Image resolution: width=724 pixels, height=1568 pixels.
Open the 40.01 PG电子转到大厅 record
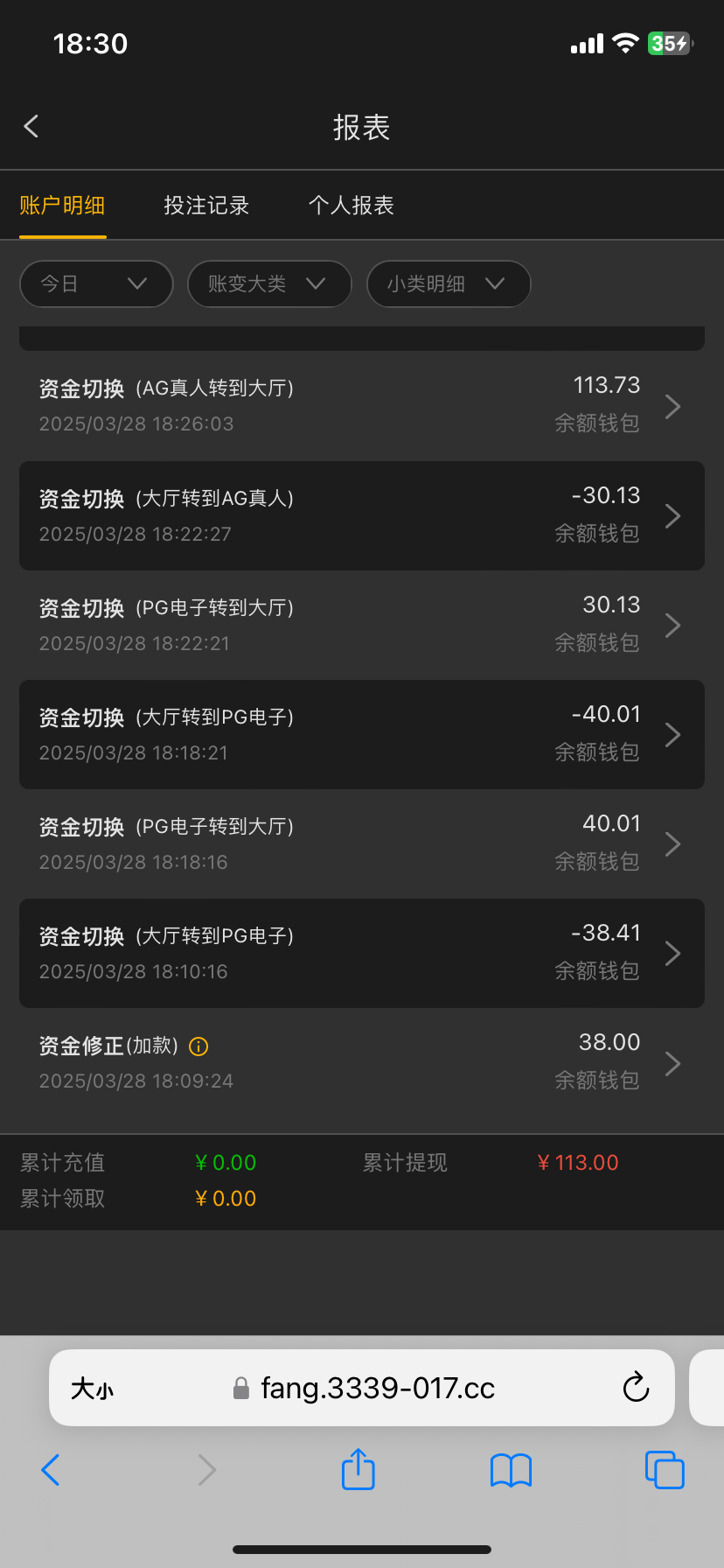click(x=362, y=843)
